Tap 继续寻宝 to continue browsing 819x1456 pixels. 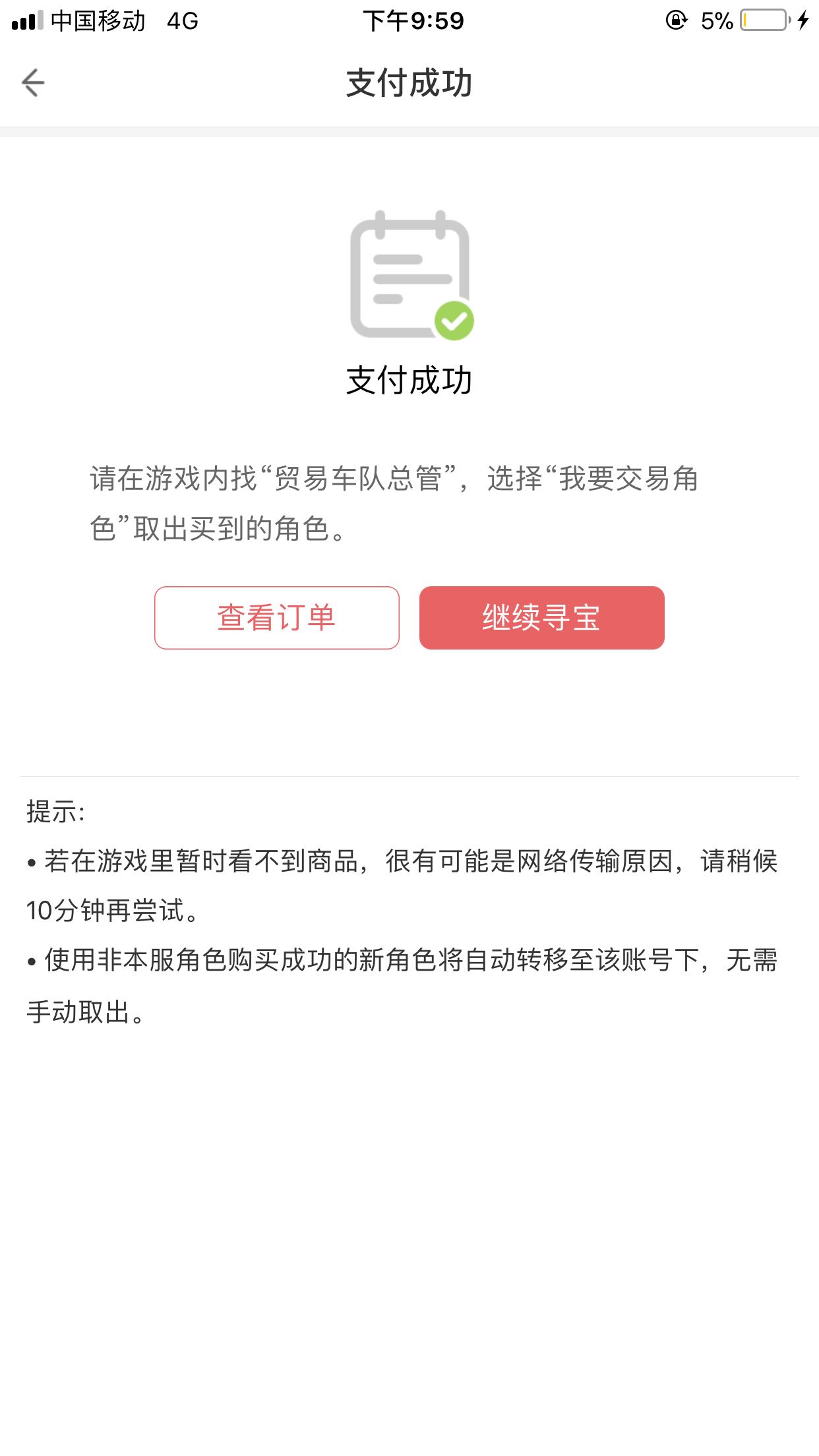point(542,618)
